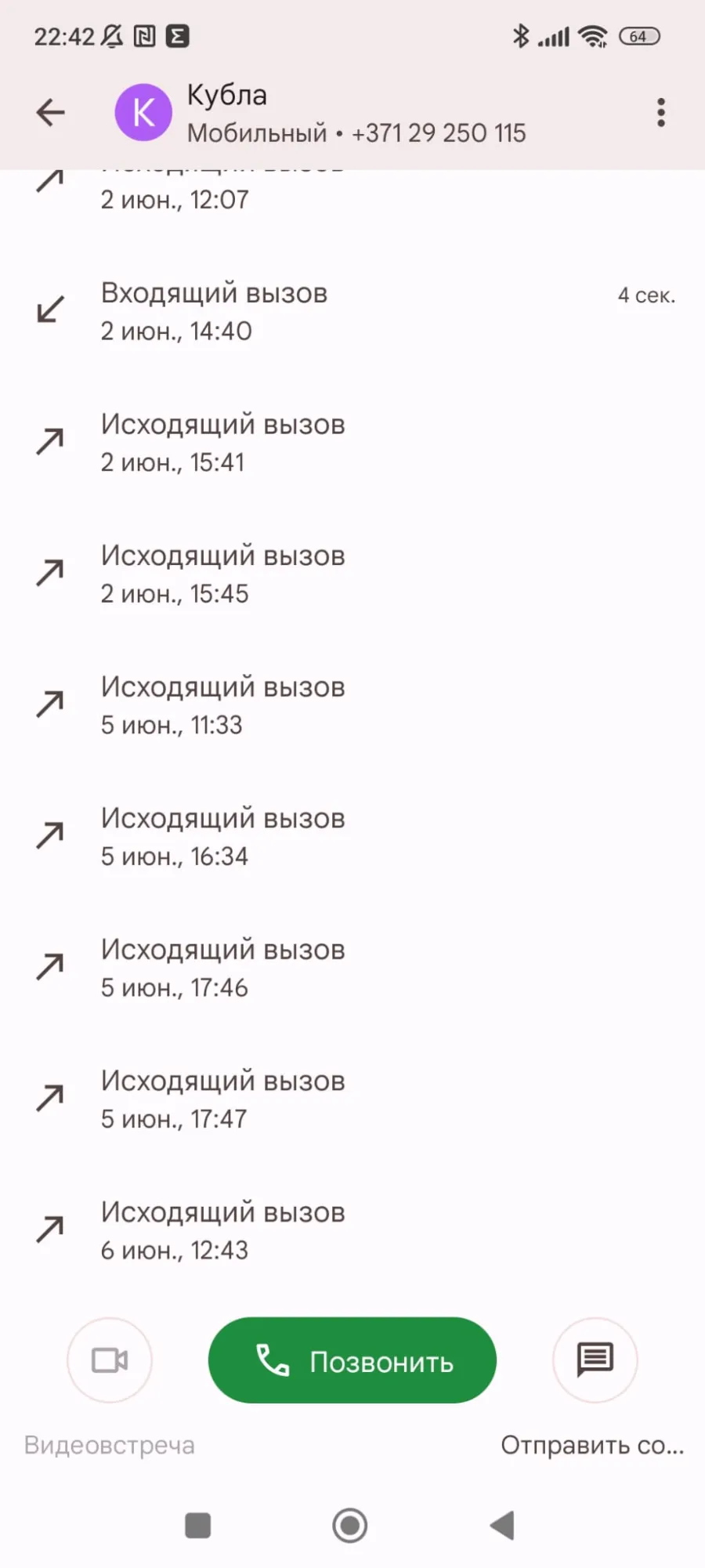Screen dimensions: 705x1568
Task: Open recent apps with the square button
Action: (197, 1525)
